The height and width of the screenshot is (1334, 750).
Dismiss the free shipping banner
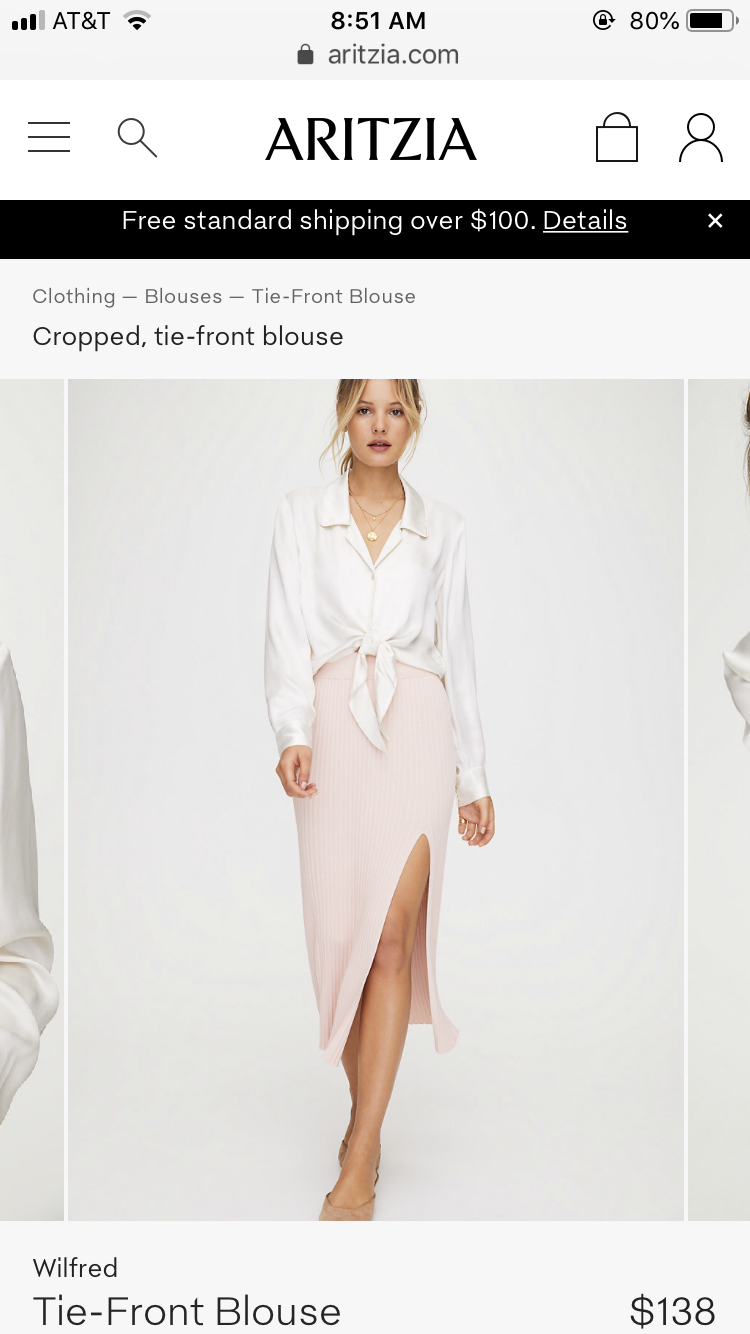[714, 221]
